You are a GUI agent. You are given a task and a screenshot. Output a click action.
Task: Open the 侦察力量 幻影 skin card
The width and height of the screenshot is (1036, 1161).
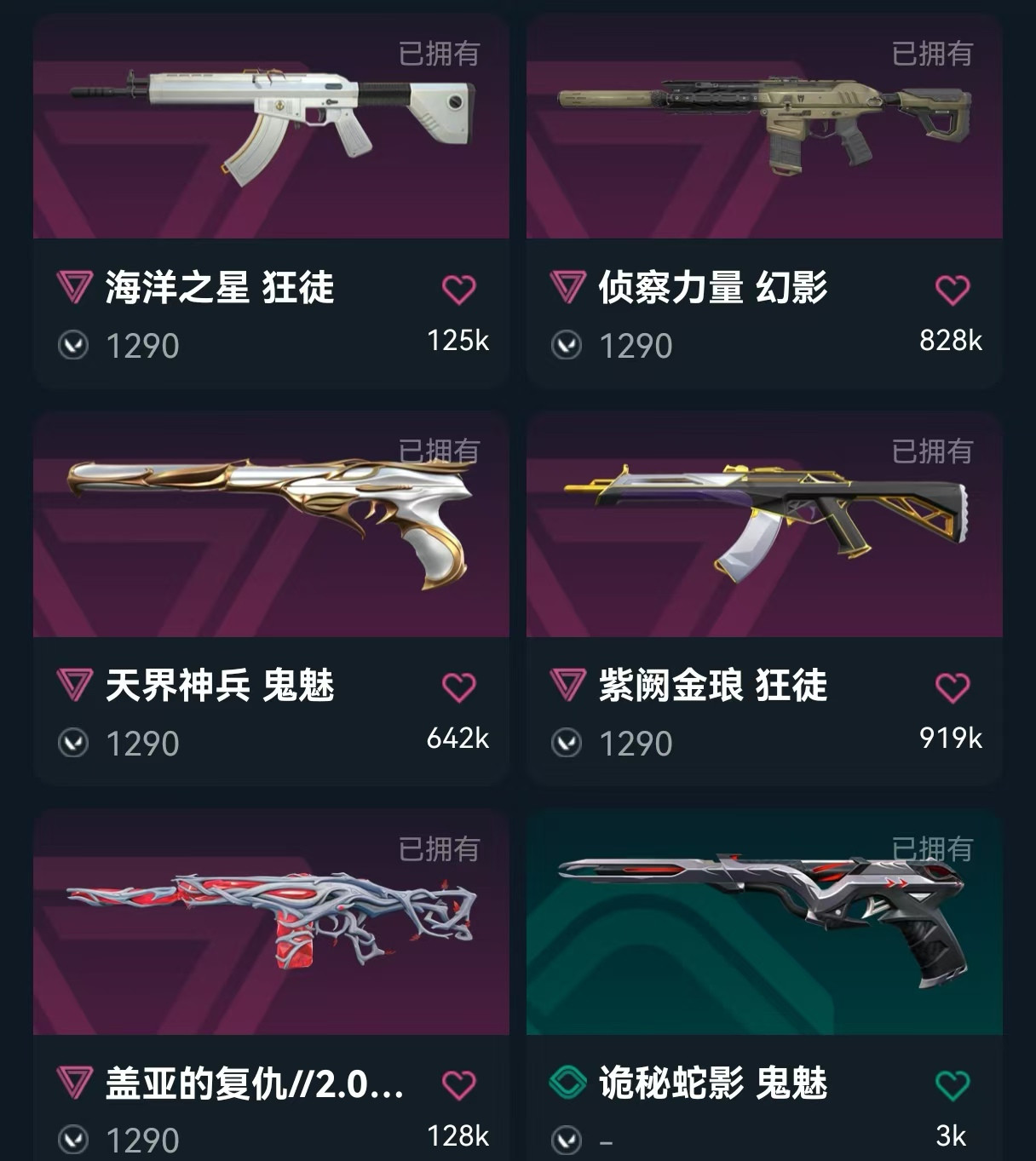(x=764, y=128)
